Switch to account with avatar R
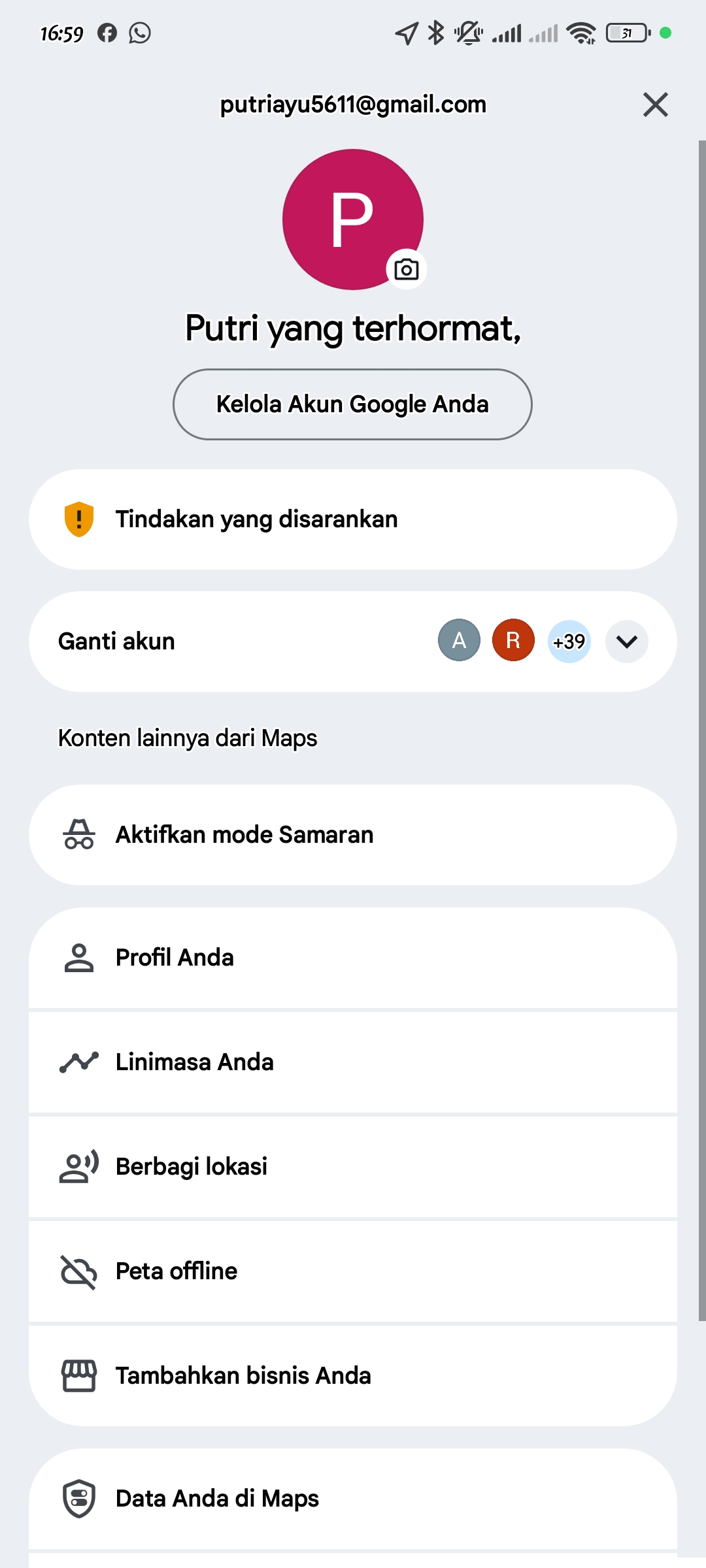Image resolution: width=706 pixels, height=1568 pixels. 513,640
